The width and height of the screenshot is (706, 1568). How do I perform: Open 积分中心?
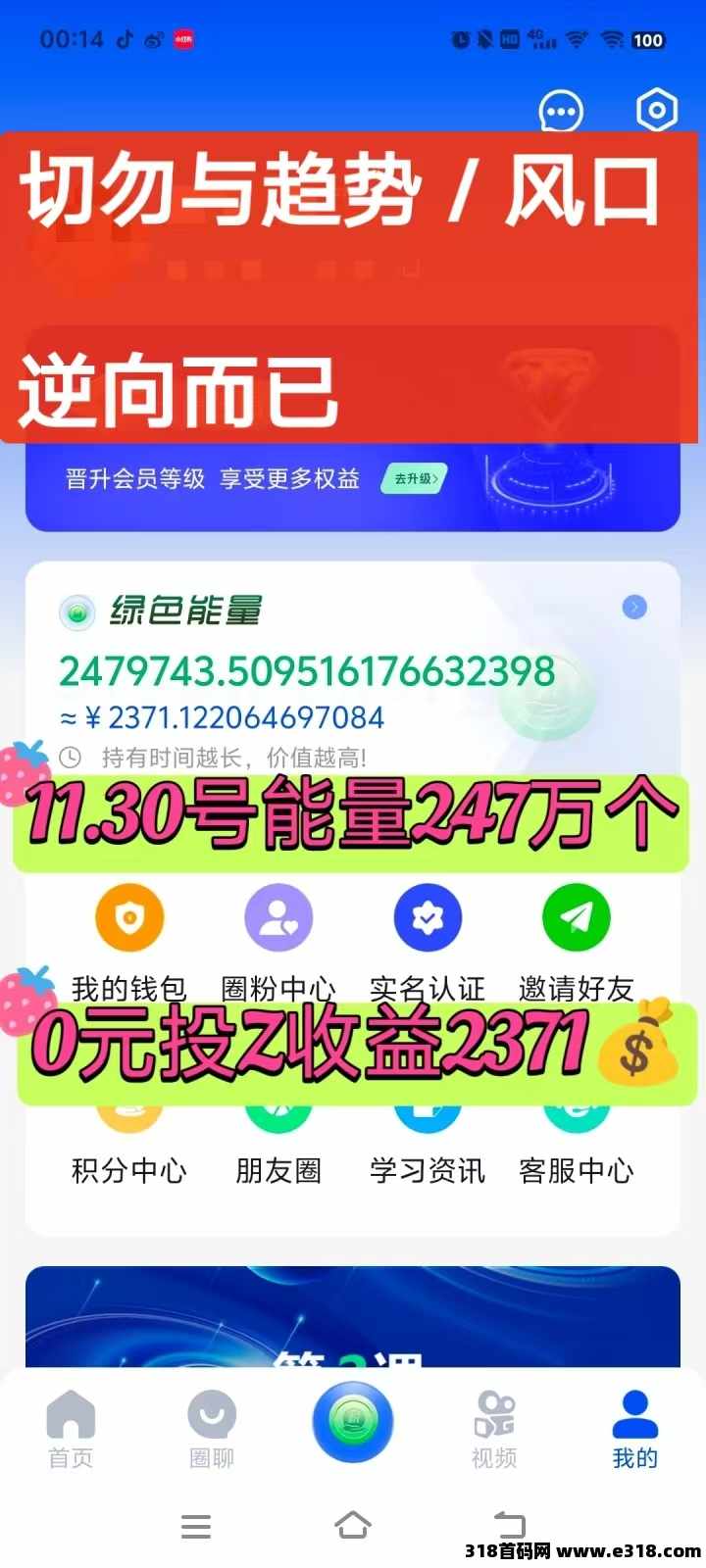(129, 1147)
